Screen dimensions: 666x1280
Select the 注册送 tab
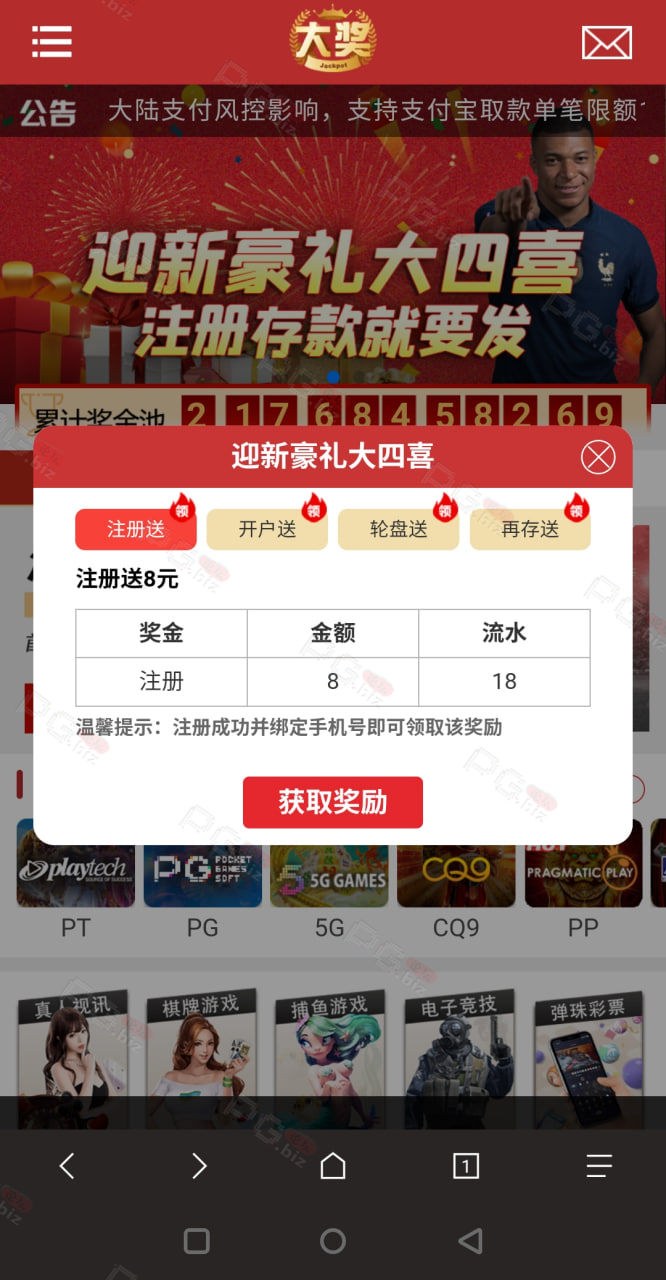tap(136, 529)
